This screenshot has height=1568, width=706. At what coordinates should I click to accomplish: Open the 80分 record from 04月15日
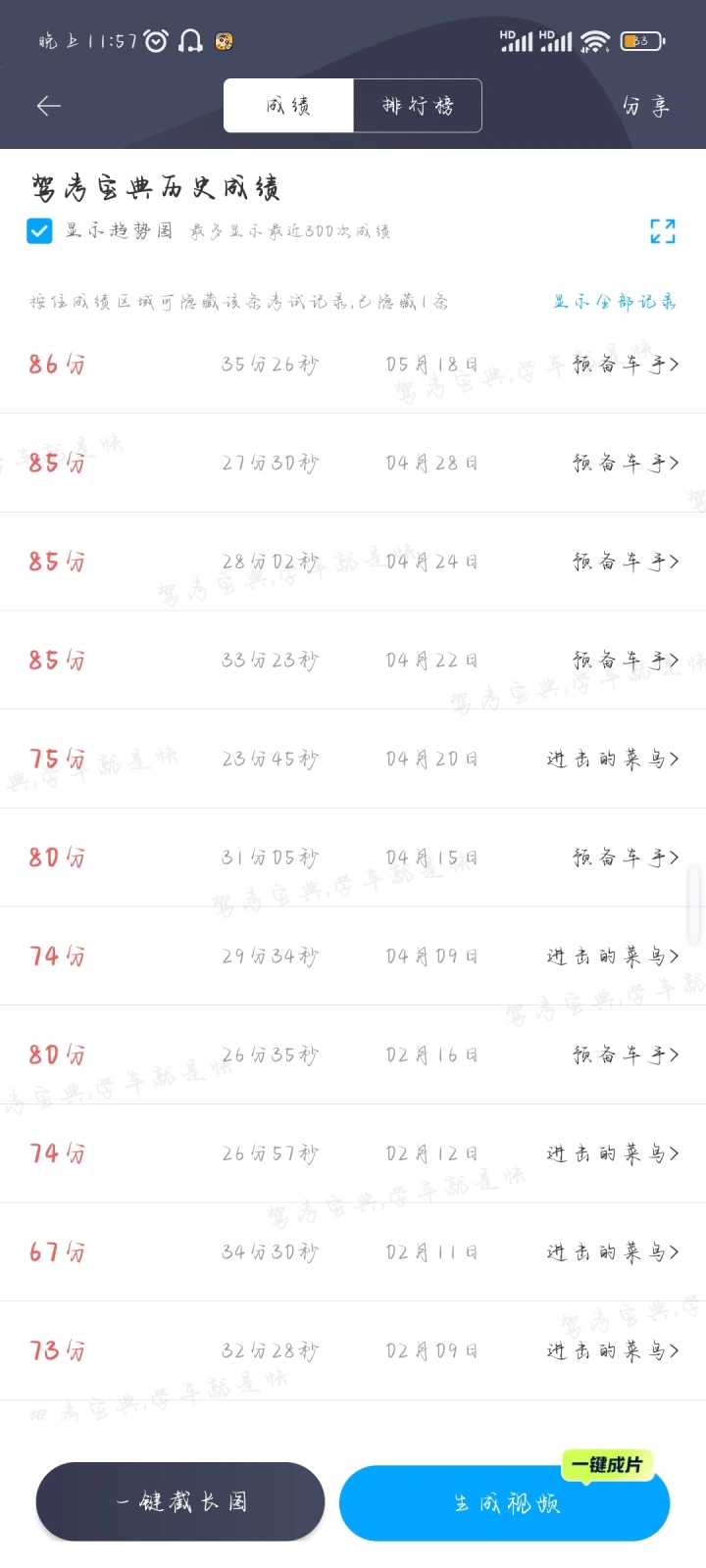(x=353, y=857)
